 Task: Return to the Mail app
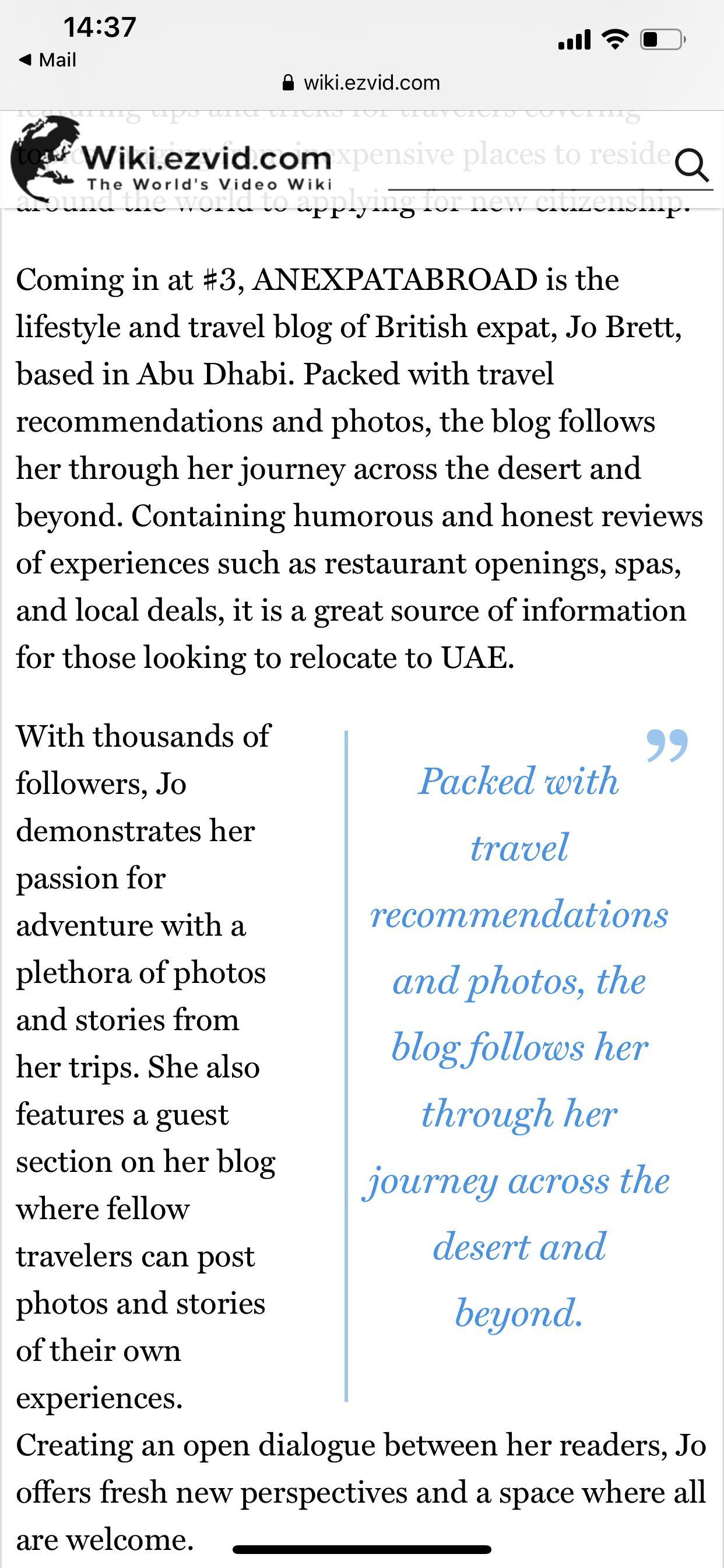[47, 60]
